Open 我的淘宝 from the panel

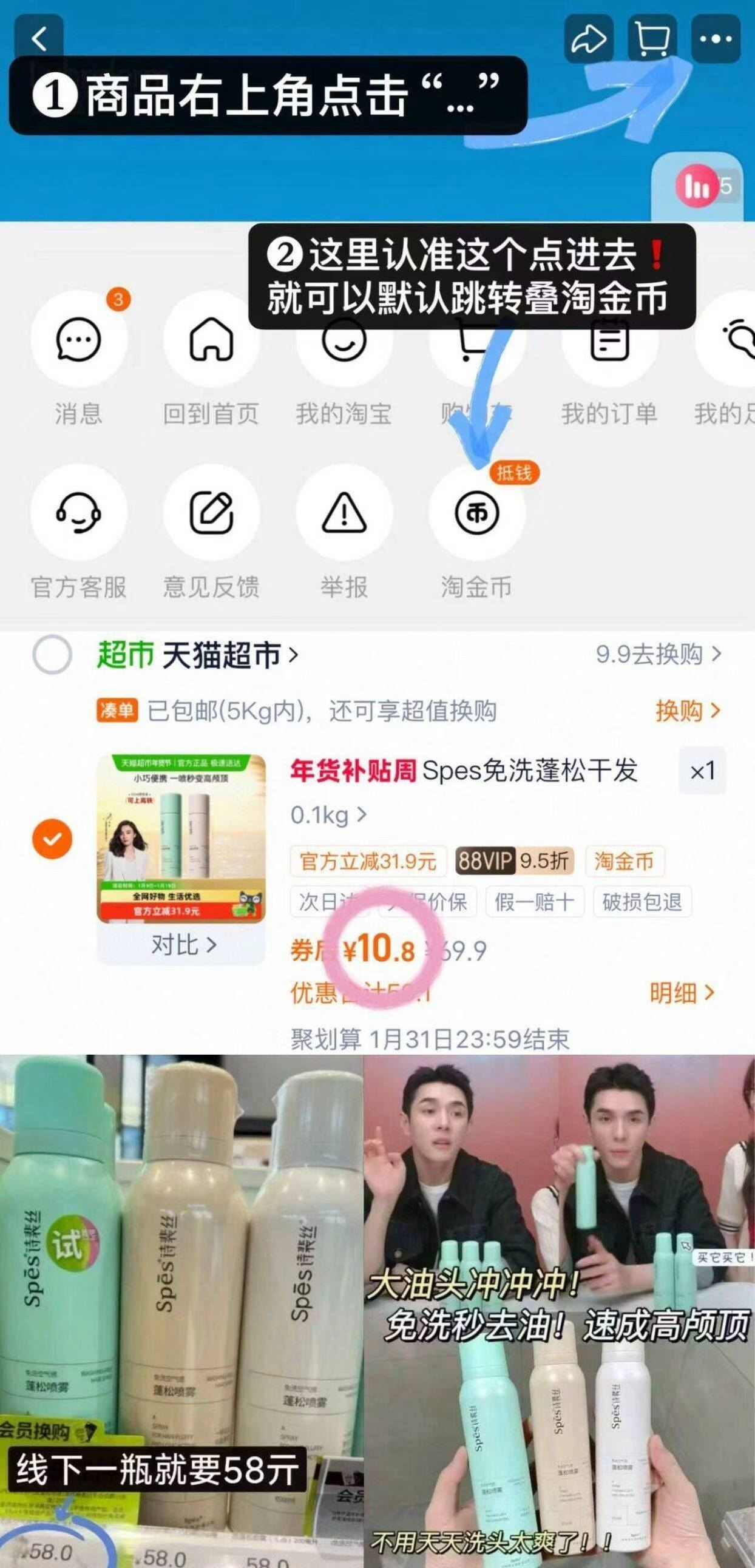[344, 342]
